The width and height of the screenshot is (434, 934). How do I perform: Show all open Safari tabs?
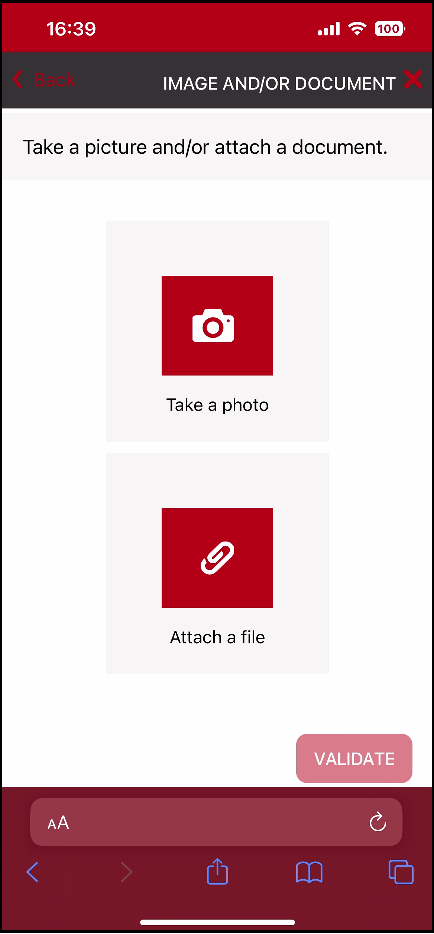(x=401, y=873)
